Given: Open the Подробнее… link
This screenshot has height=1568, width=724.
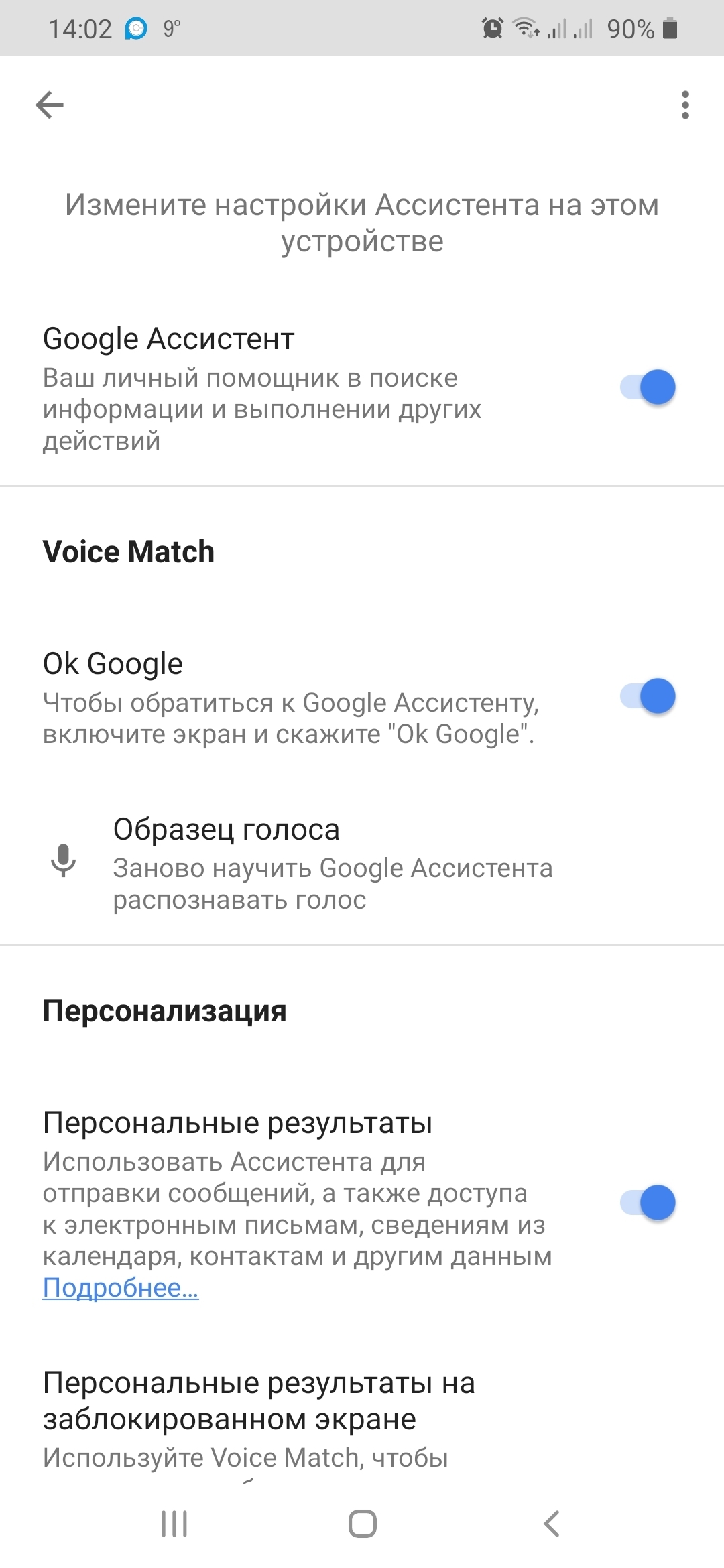Looking at the screenshot, I should [x=121, y=1287].
